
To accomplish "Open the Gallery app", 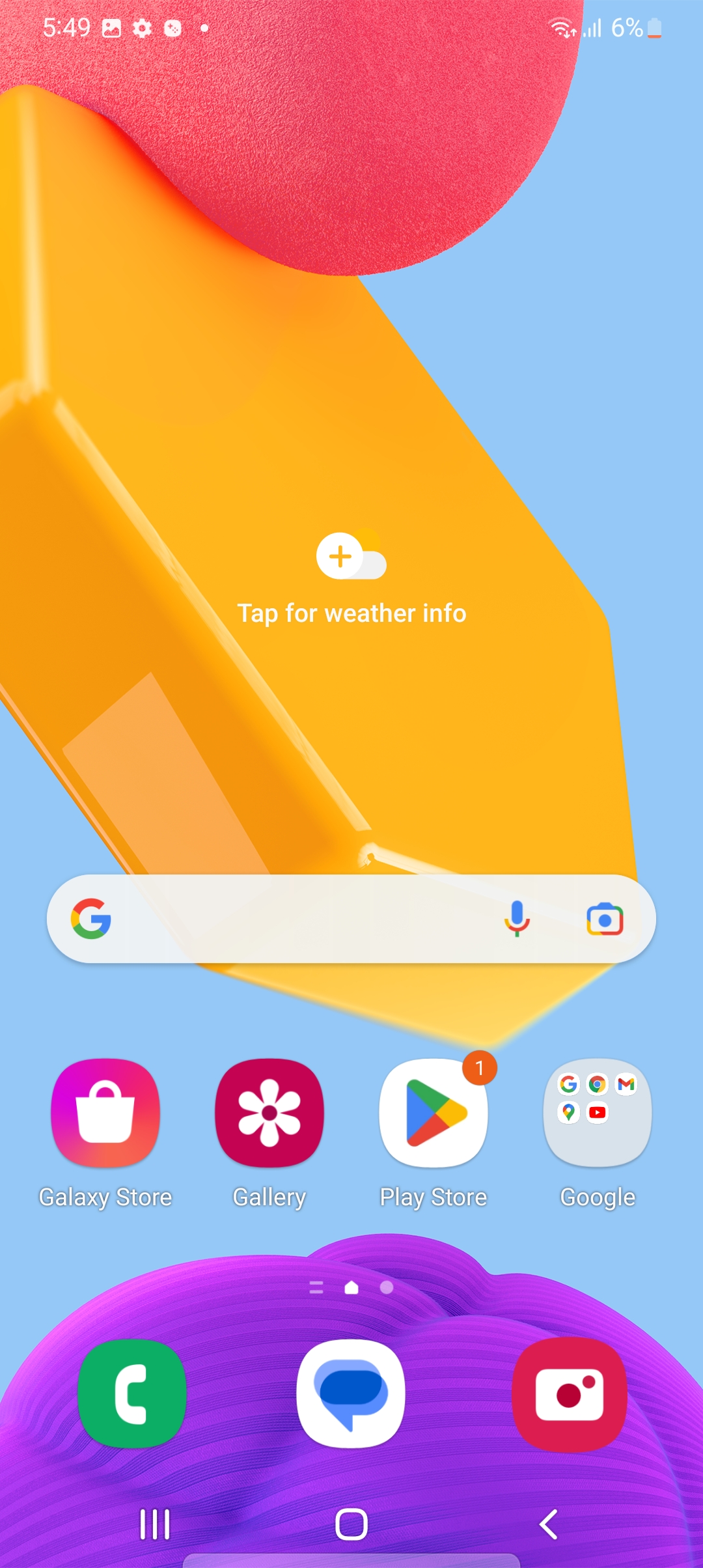I will (x=269, y=1113).
